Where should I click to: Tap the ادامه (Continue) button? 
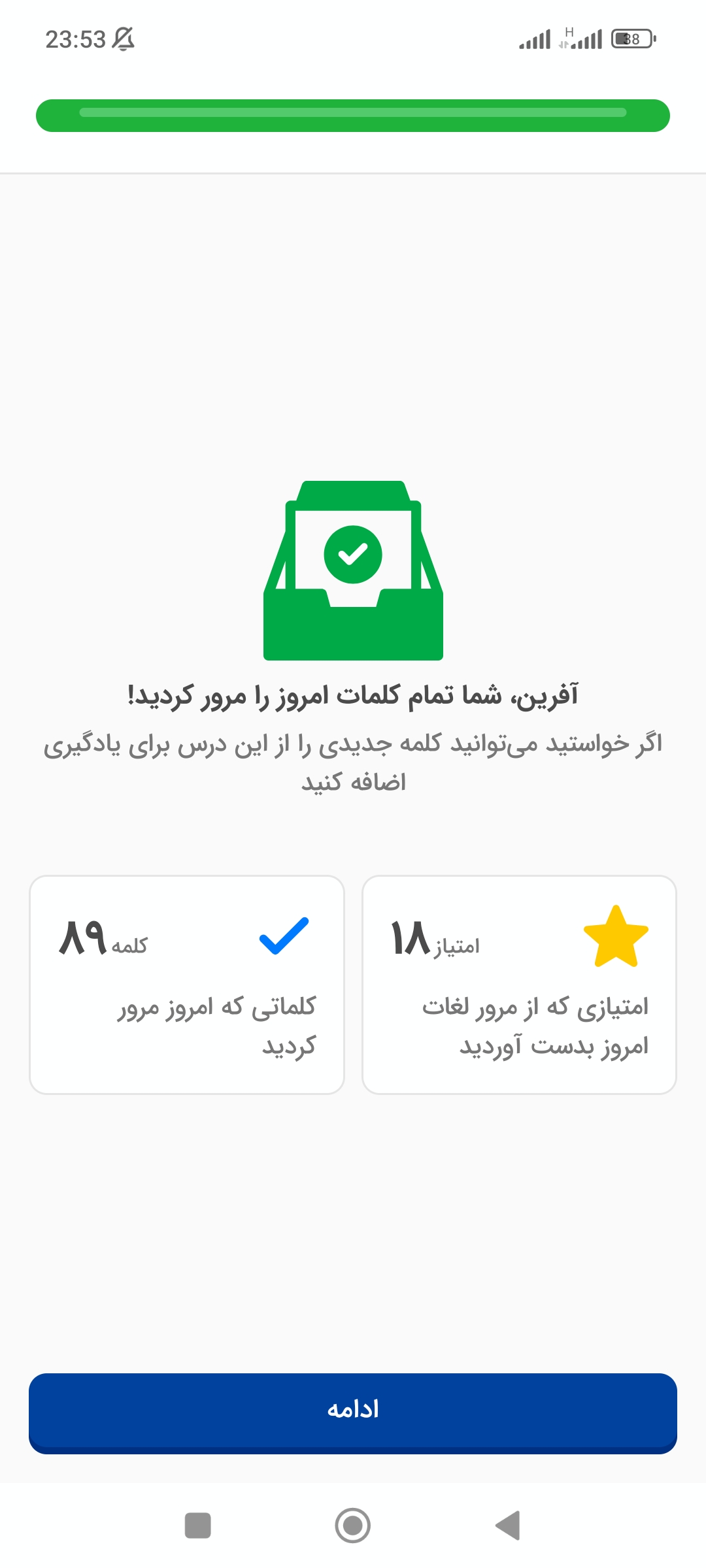coord(353,1413)
